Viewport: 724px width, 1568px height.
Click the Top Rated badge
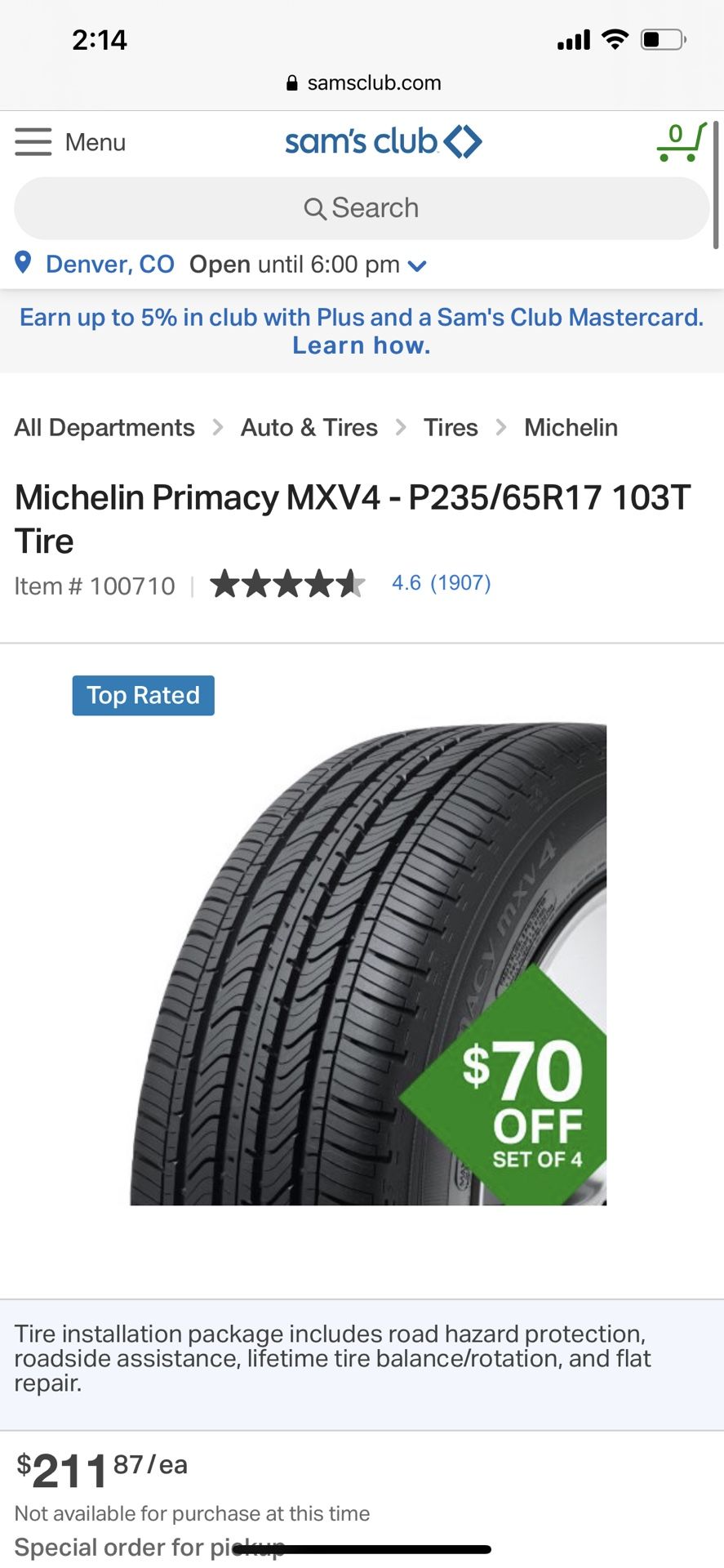[143, 695]
